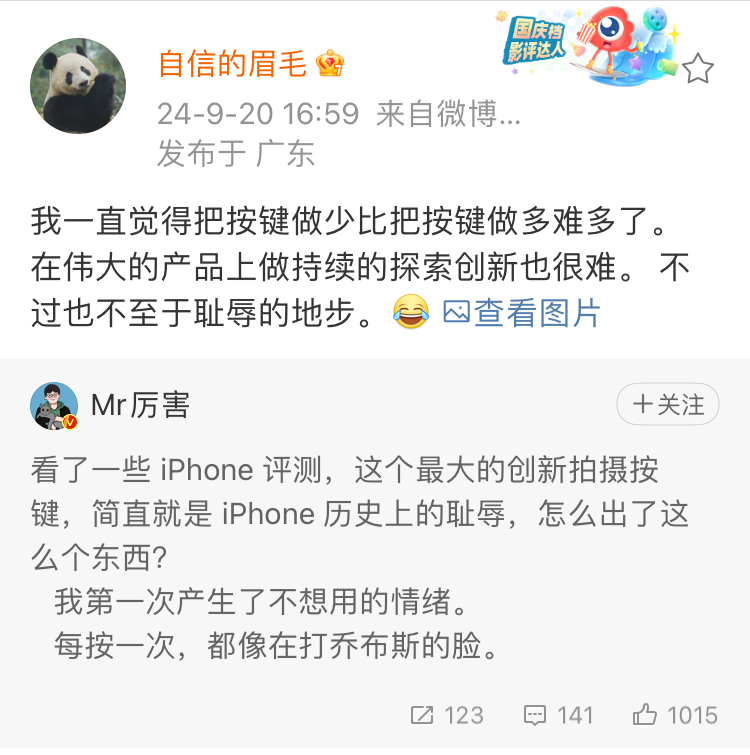Repost this post with 123 shares
This screenshot has width=750, height=755.
click(x=447, y=715)
